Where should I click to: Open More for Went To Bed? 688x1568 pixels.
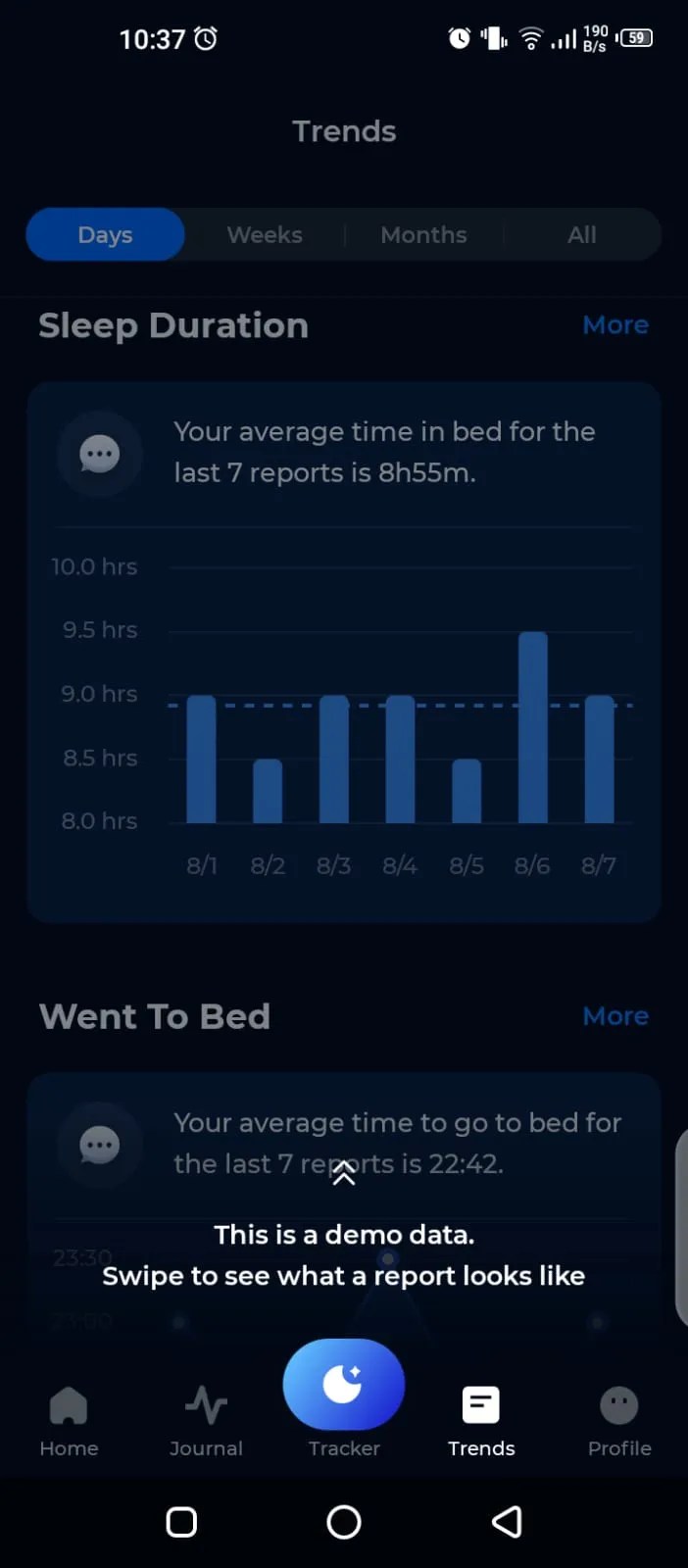tap(615, 1015)
